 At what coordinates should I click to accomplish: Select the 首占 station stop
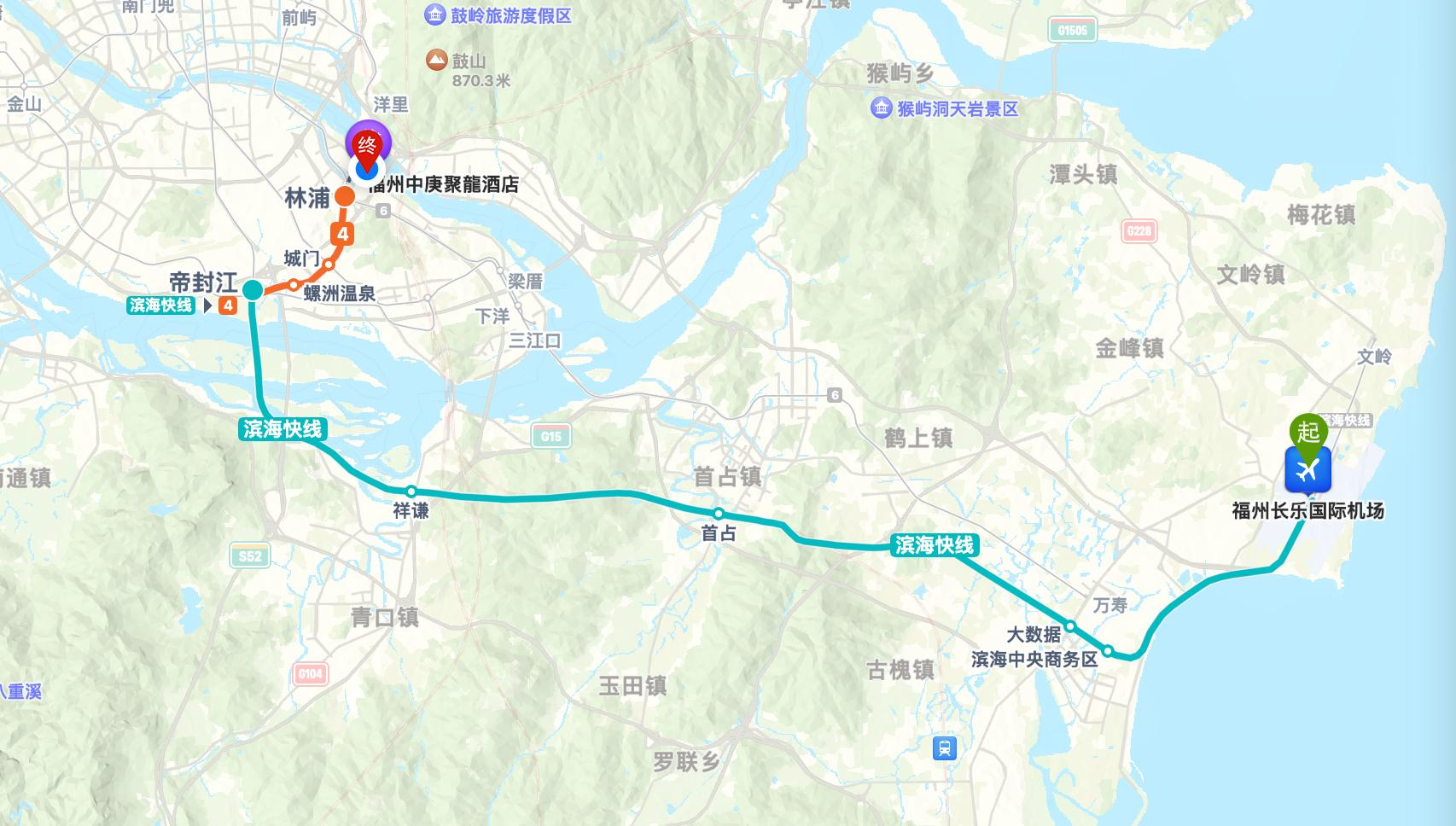pos(719,514)
